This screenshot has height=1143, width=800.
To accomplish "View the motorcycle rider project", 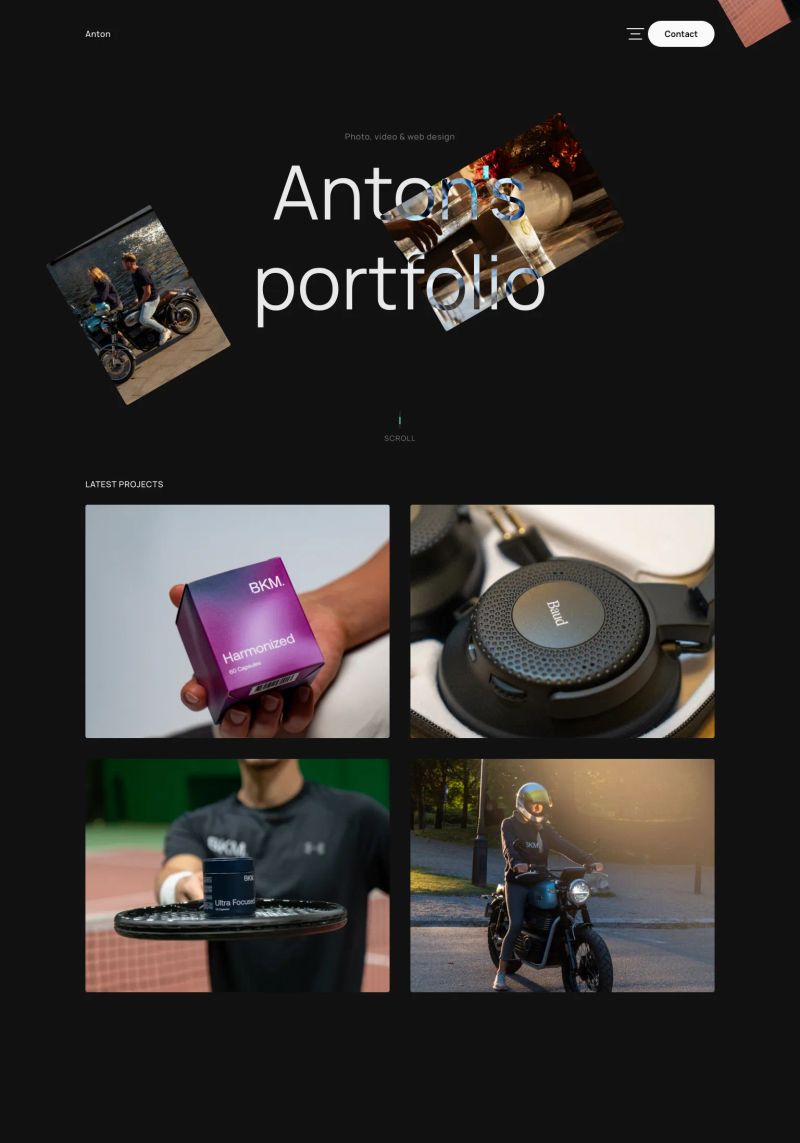I will click(x=562, y=875).
